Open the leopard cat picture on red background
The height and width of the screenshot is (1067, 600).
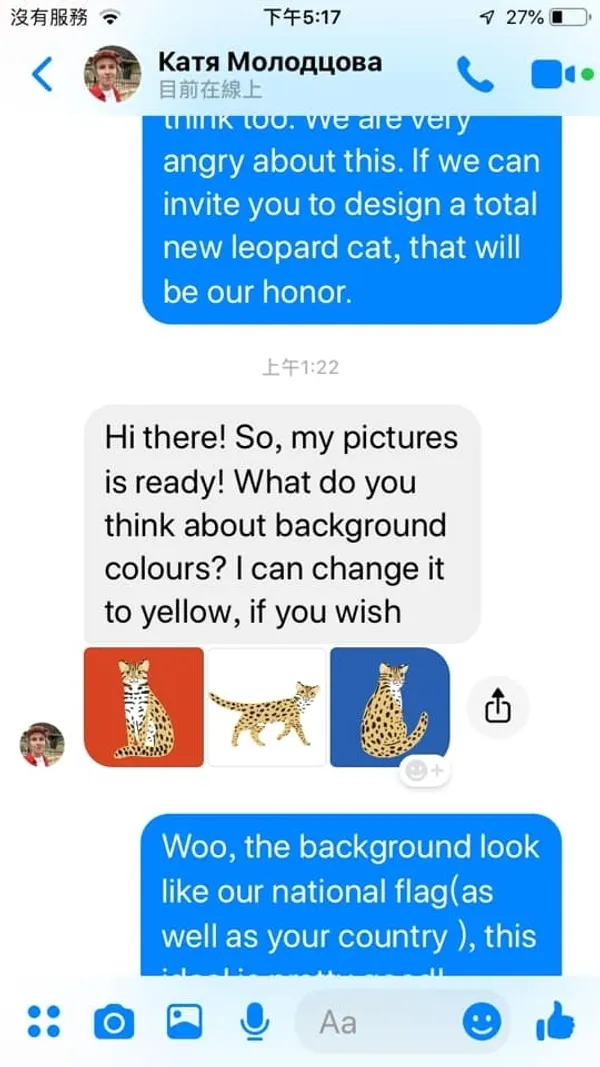click(144, 707)
